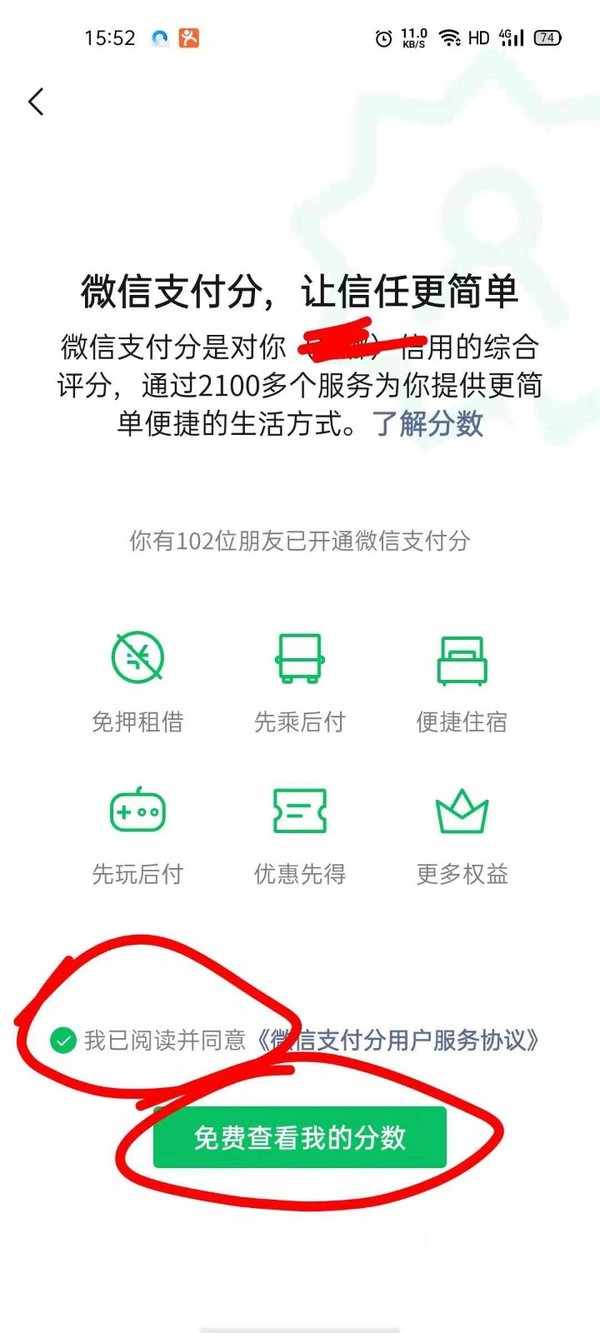
Task: Tap the 免费查看我的分数 button
Action: tap(299, 1137)
